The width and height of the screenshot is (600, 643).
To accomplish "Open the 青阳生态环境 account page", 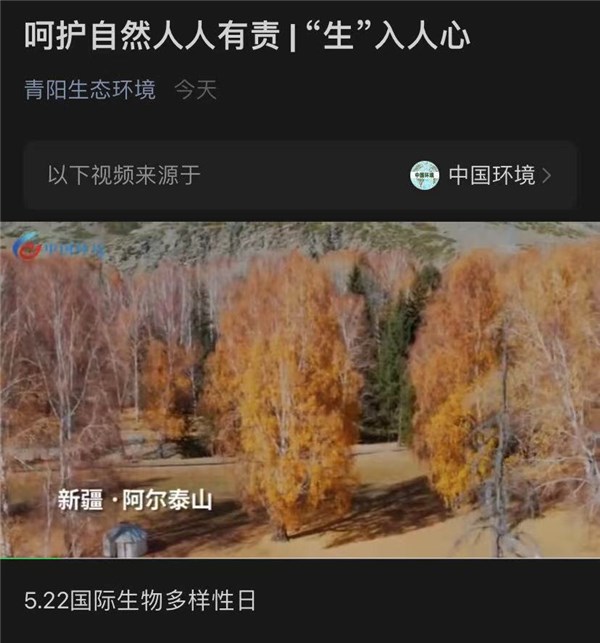I will 90,91.
